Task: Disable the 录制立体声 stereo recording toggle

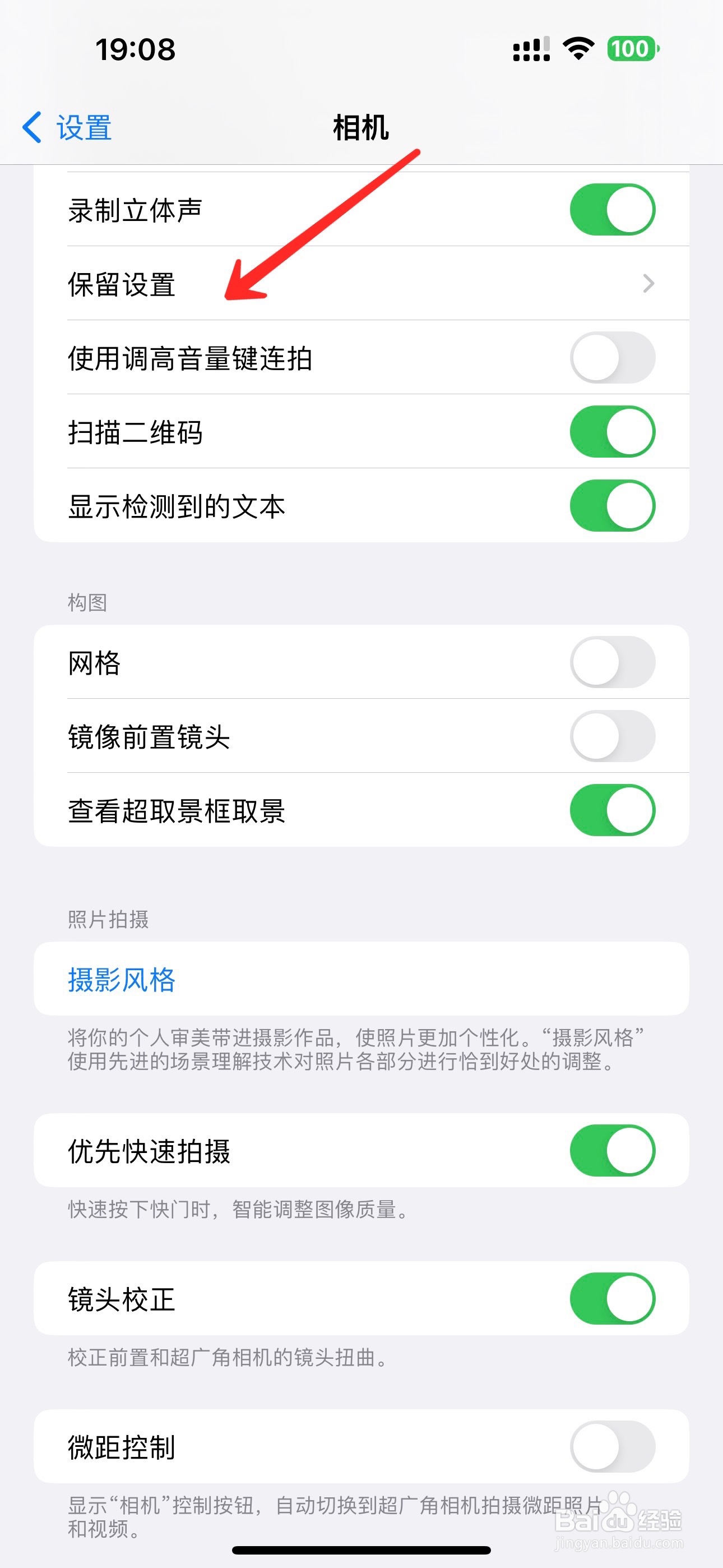Action: [x=610, y=208]
